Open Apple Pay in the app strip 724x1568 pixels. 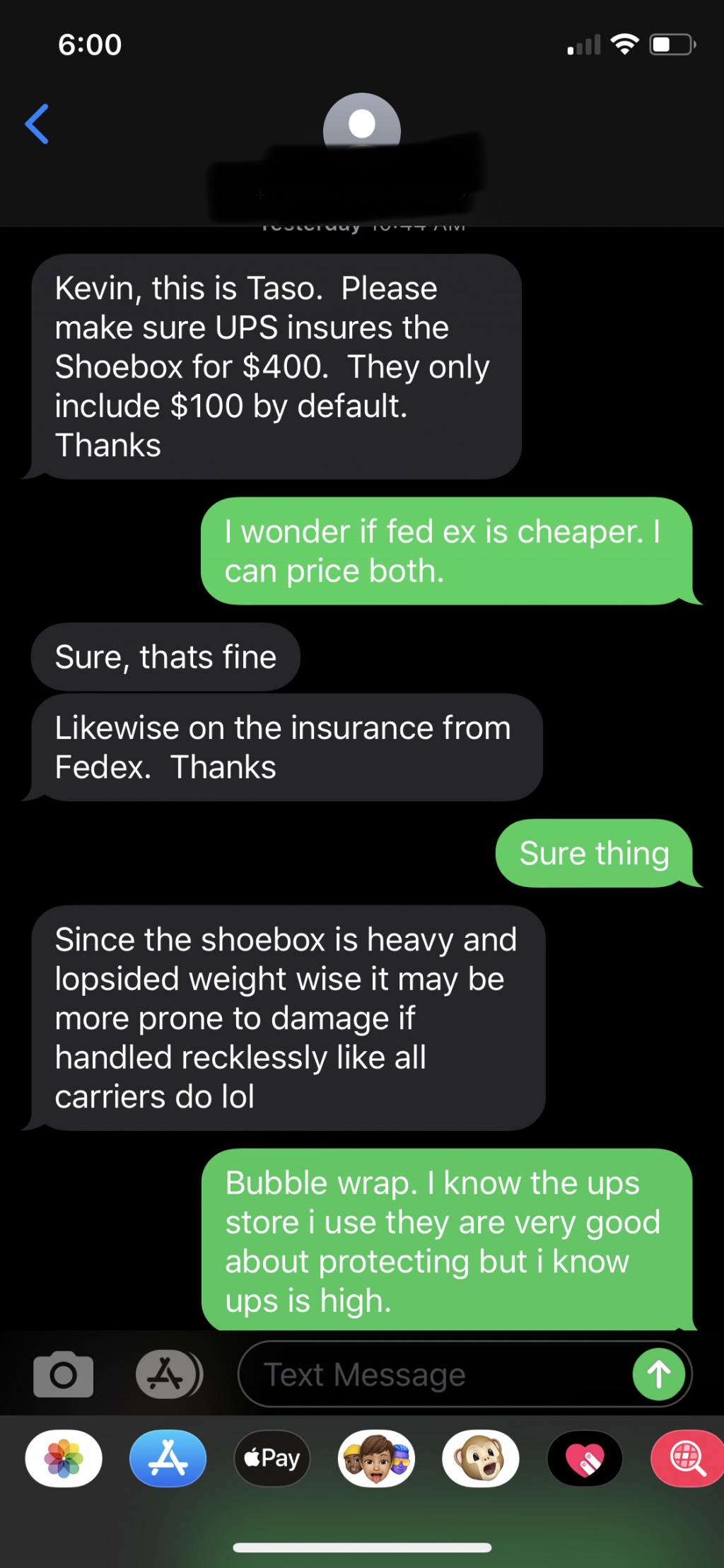[x=272, y=1458]
